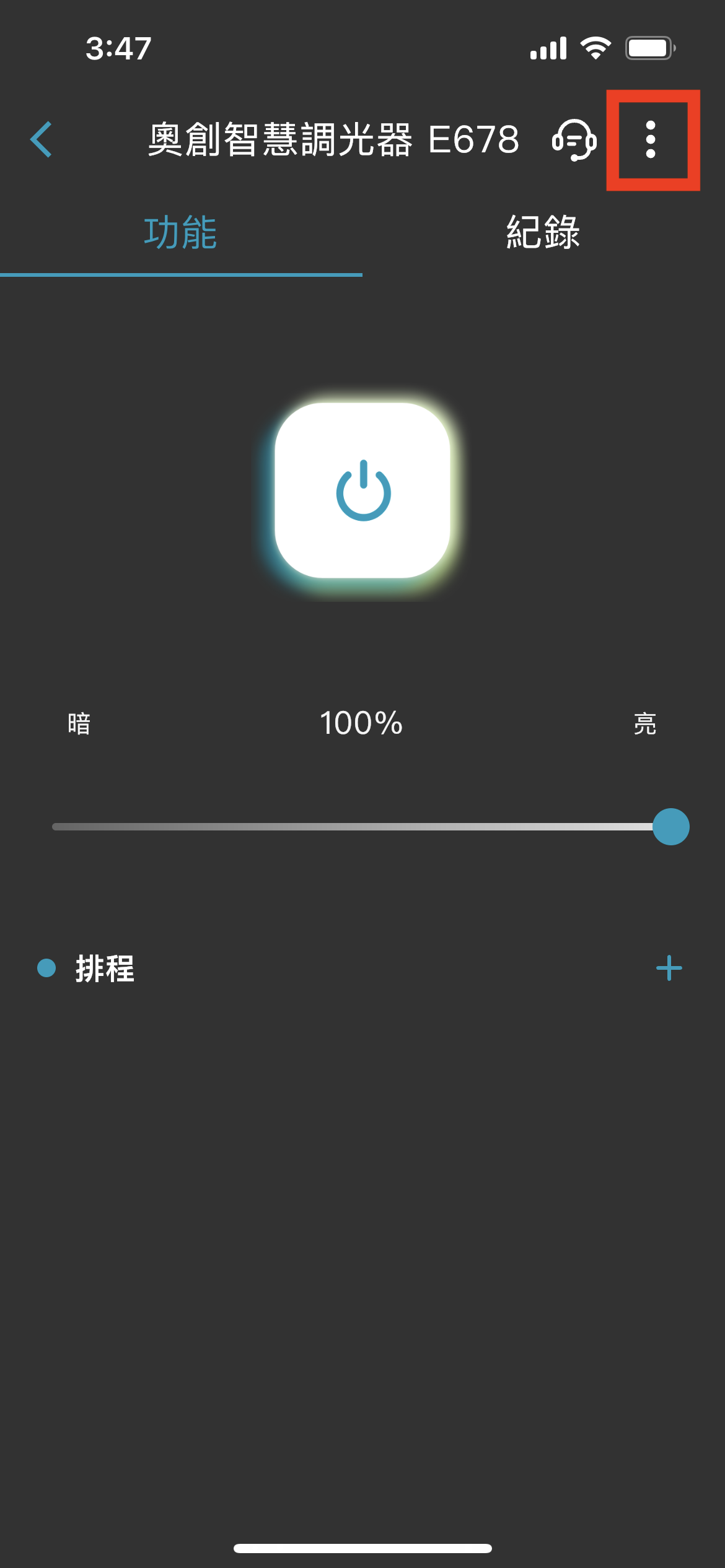
Task: Switch to the 紀錄 tab
Action: 543,232
